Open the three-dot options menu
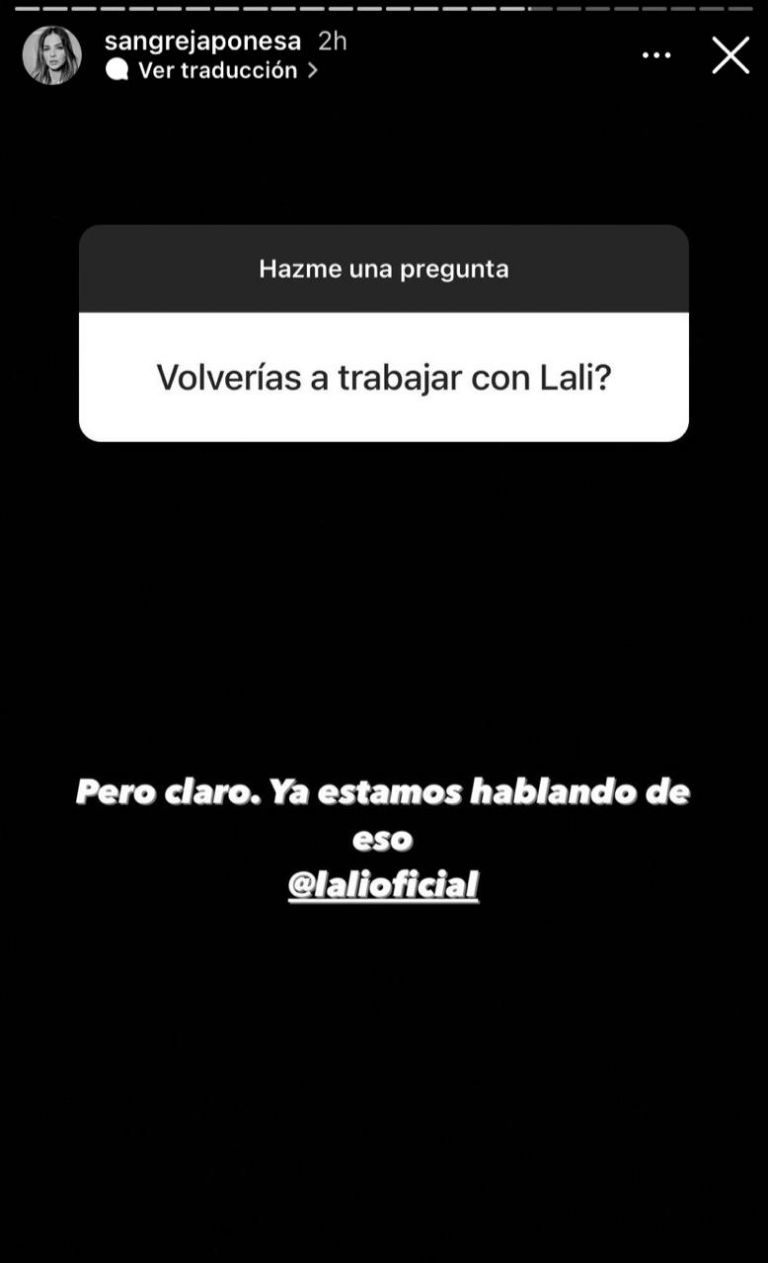Screen dimensions: 768x1263 click(656, 56)
